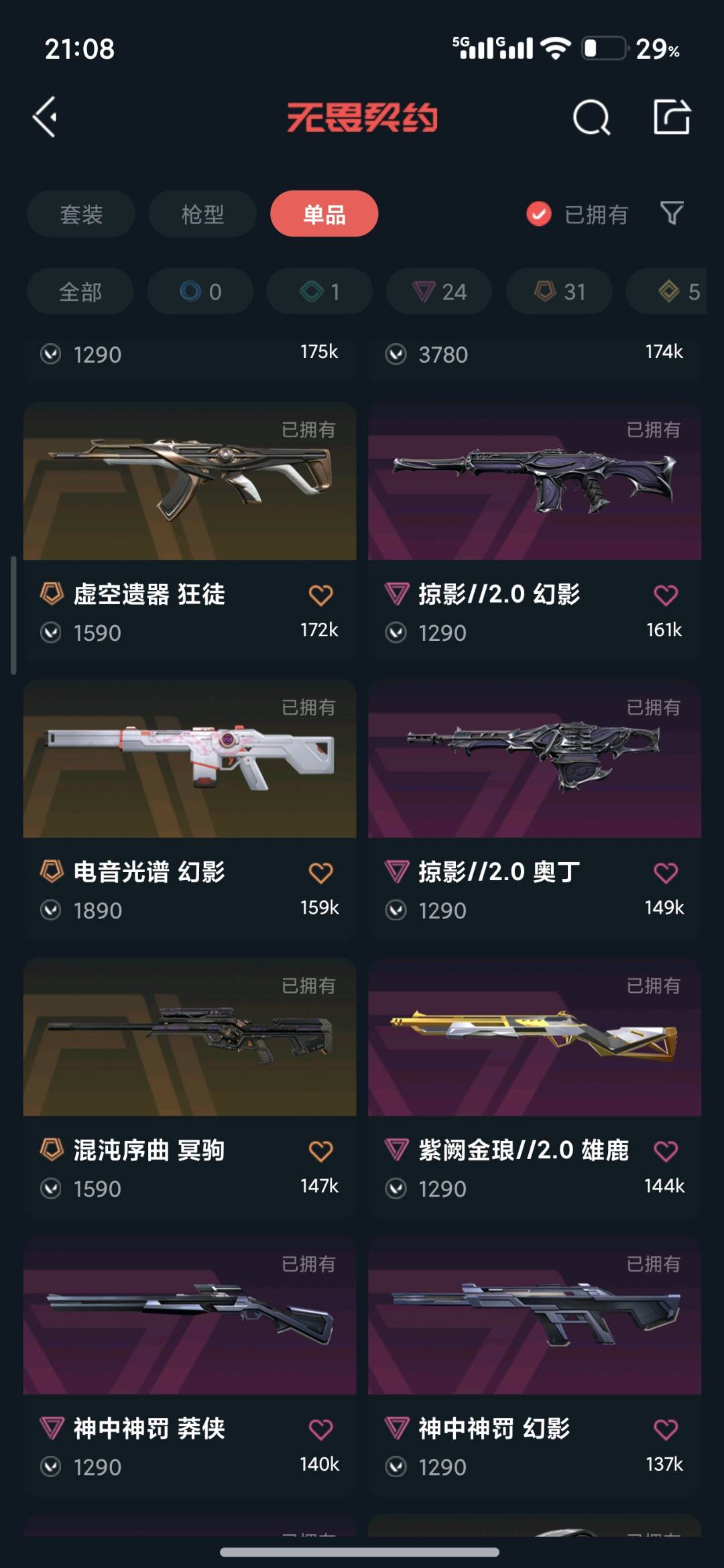Filter by the tier chip showing 24
724x1568 pixels.
point(439,292)
